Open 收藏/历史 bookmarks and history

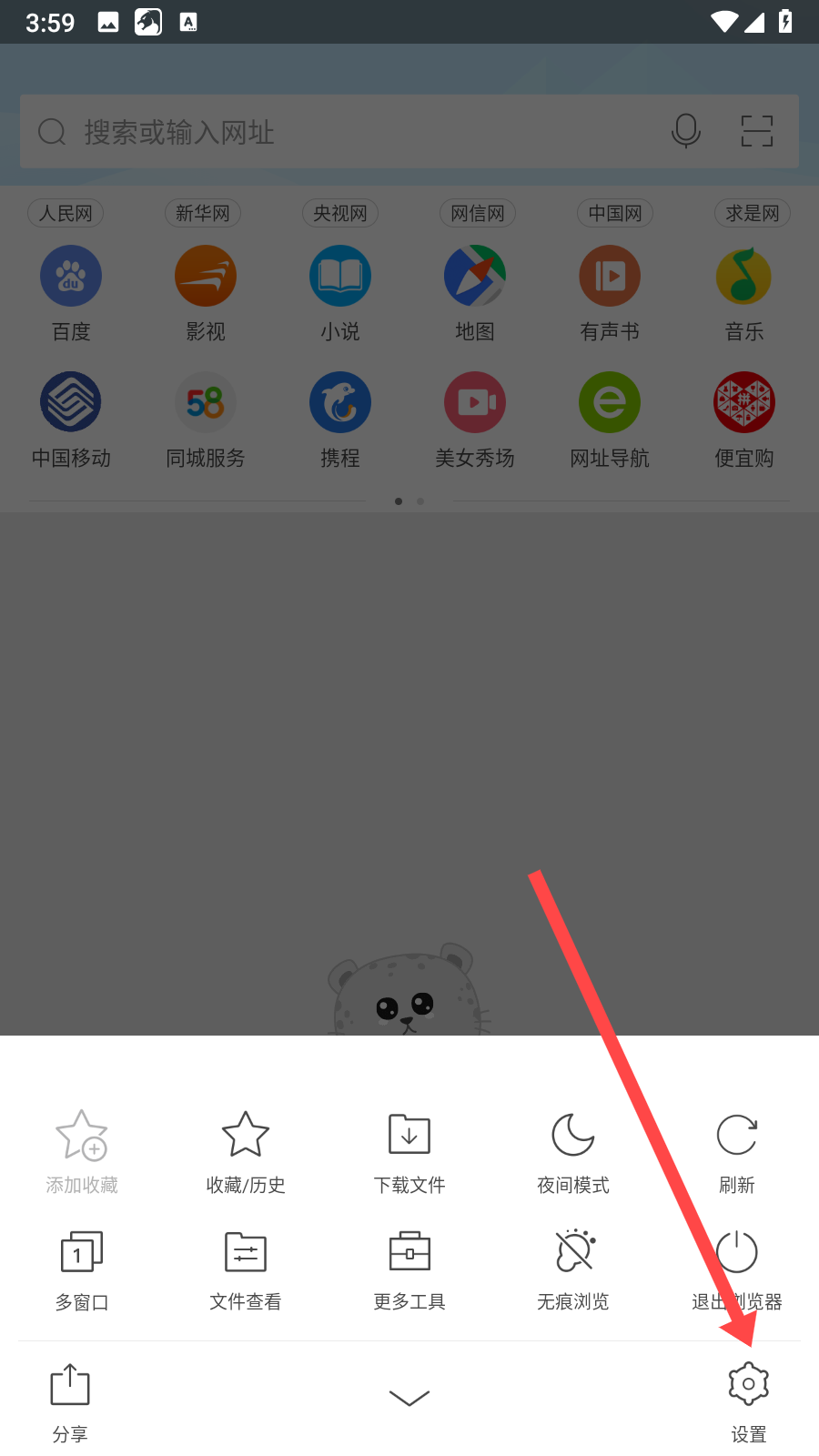point(246,1150)
